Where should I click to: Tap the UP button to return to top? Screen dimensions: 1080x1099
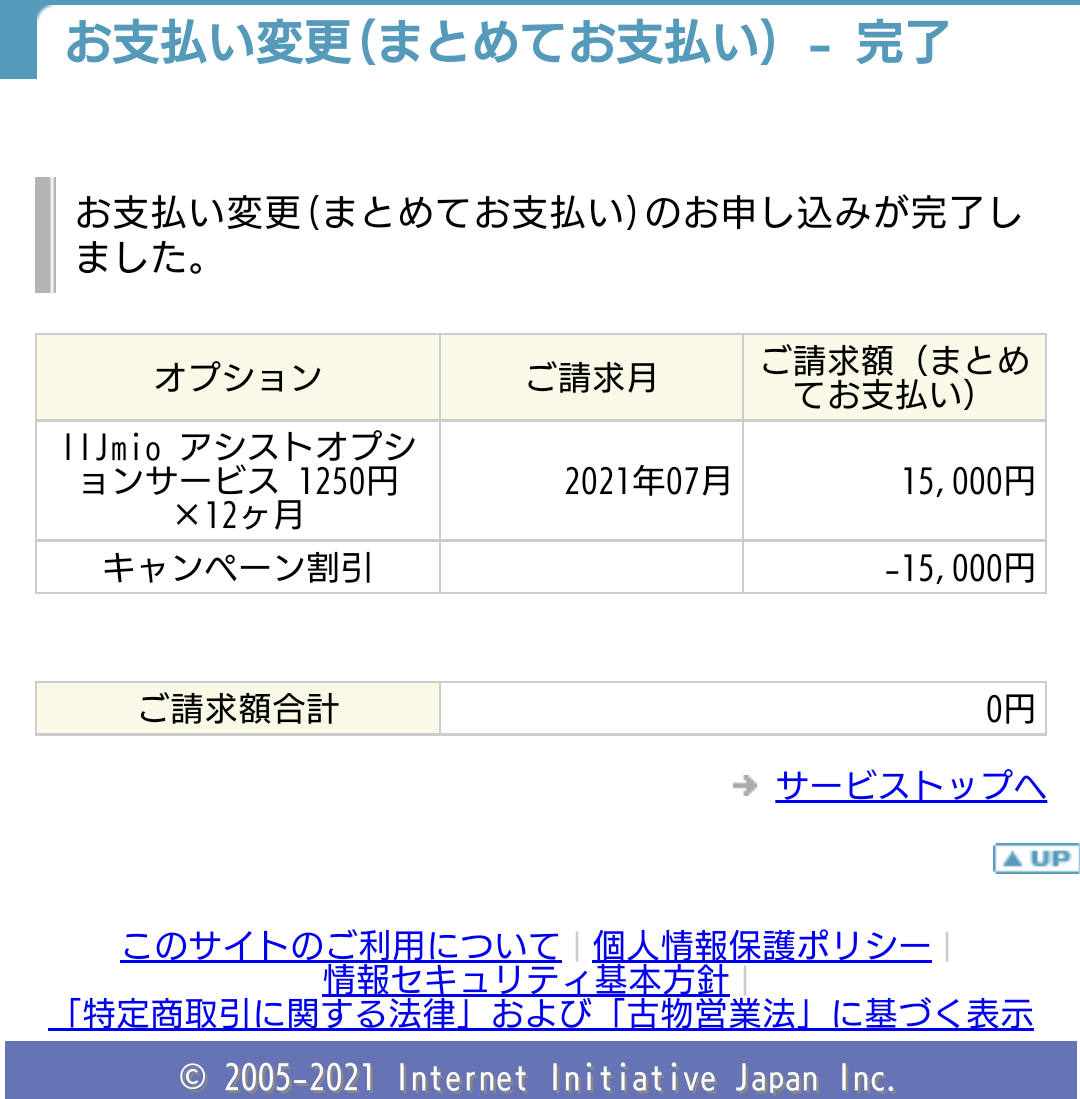pos(1035,858)
